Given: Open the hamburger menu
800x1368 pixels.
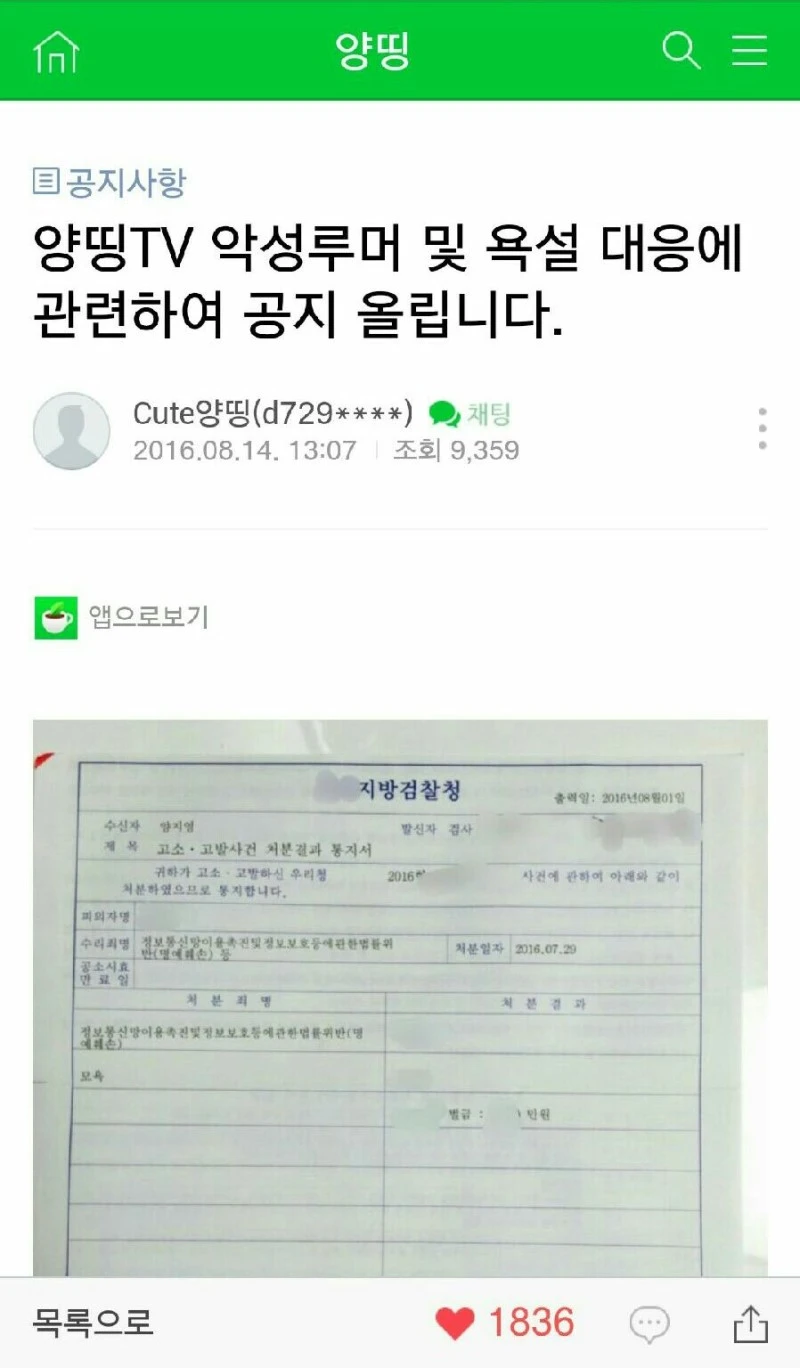Looking at the screenshot, I should (x=749, y=50).
